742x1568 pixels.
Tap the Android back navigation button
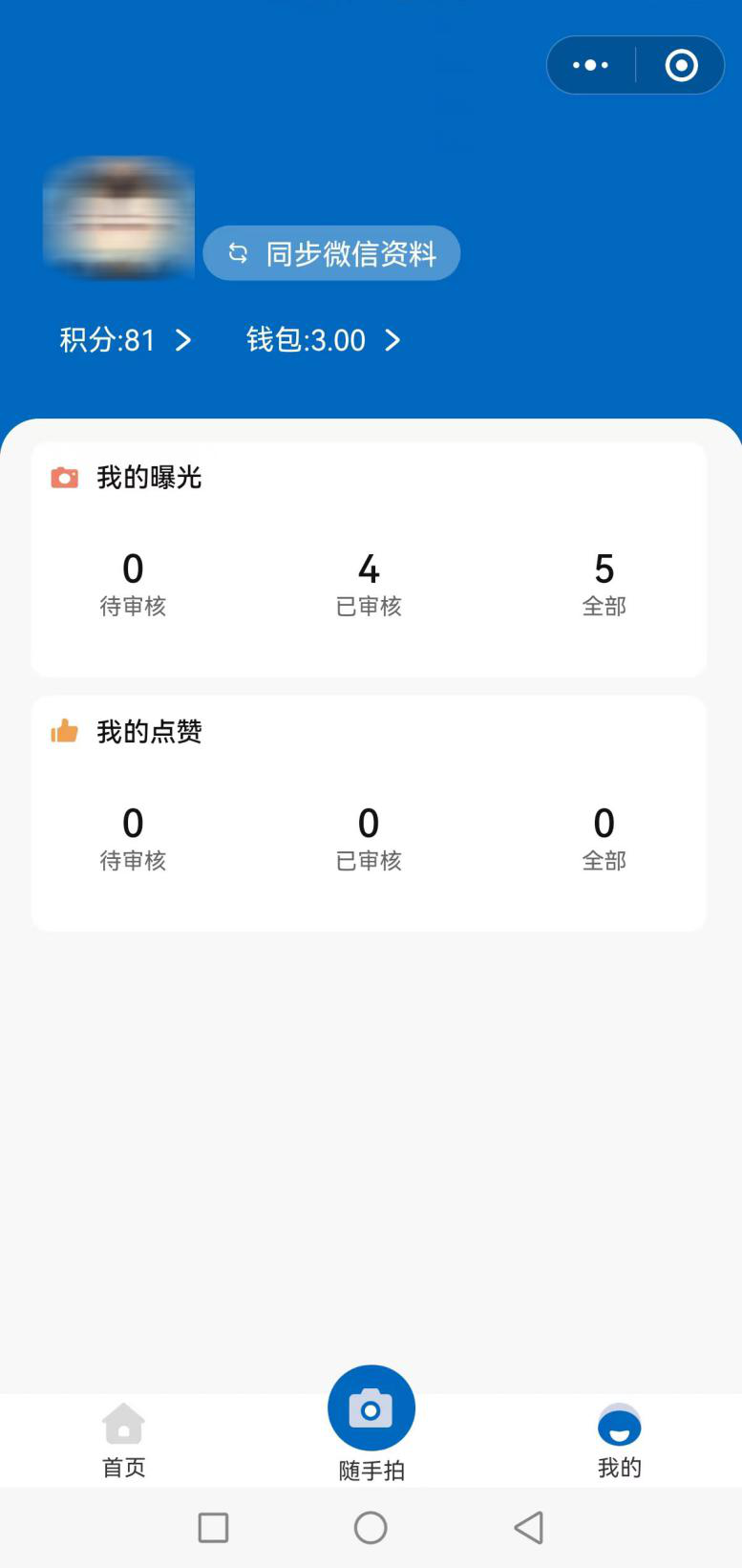coord(528,1528)
